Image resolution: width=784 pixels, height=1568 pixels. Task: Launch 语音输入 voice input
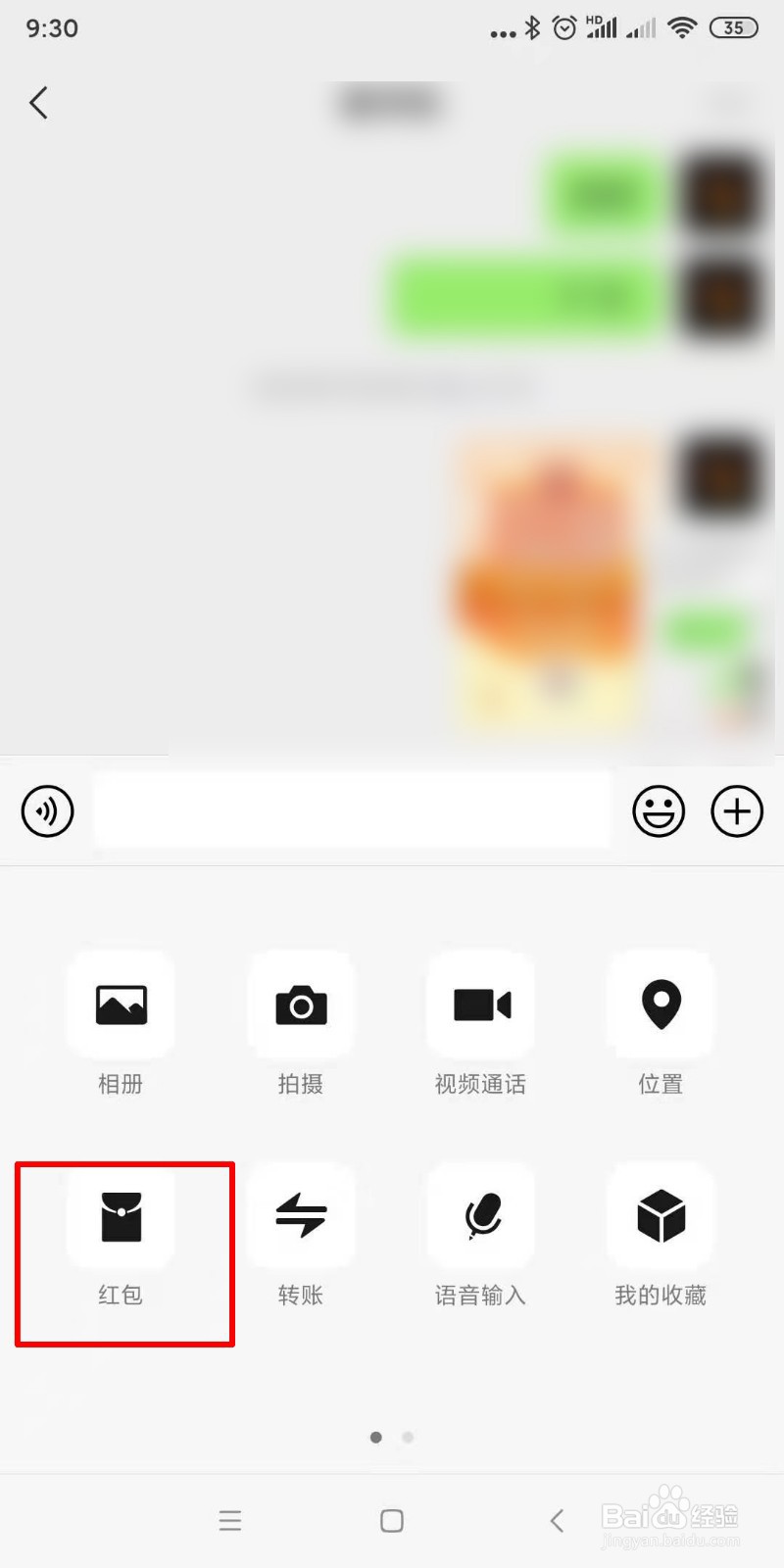(480, 1216)
